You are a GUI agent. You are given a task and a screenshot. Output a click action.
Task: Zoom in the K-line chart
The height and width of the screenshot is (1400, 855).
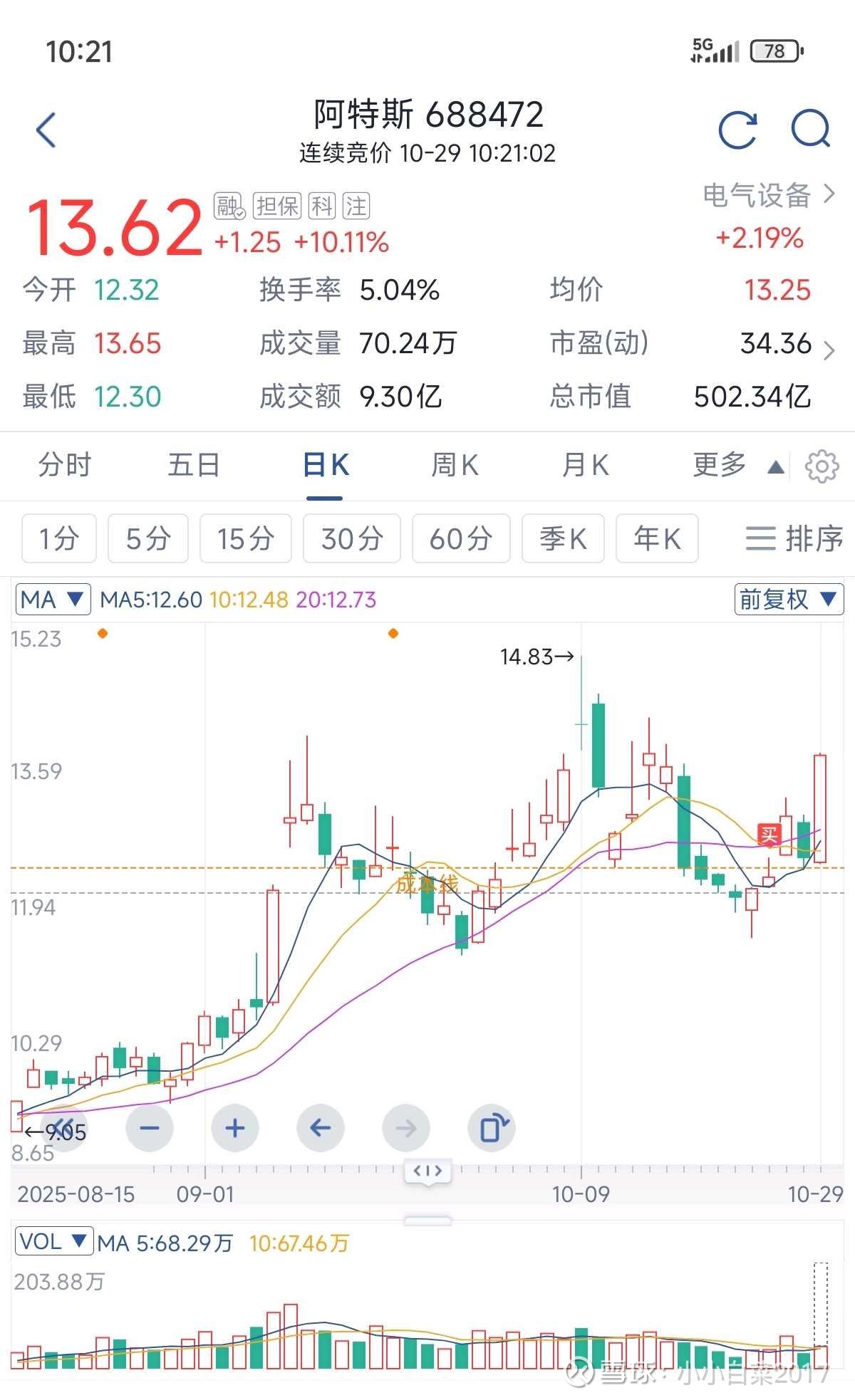point(234,1128)
